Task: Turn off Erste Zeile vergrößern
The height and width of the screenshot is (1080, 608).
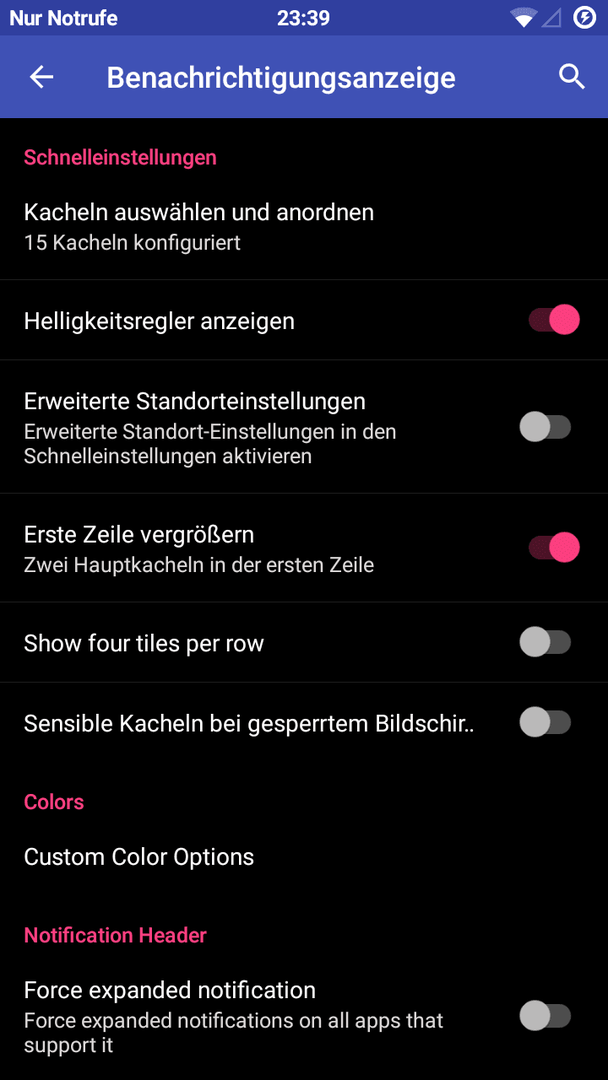Action: [x=554, y=548]
